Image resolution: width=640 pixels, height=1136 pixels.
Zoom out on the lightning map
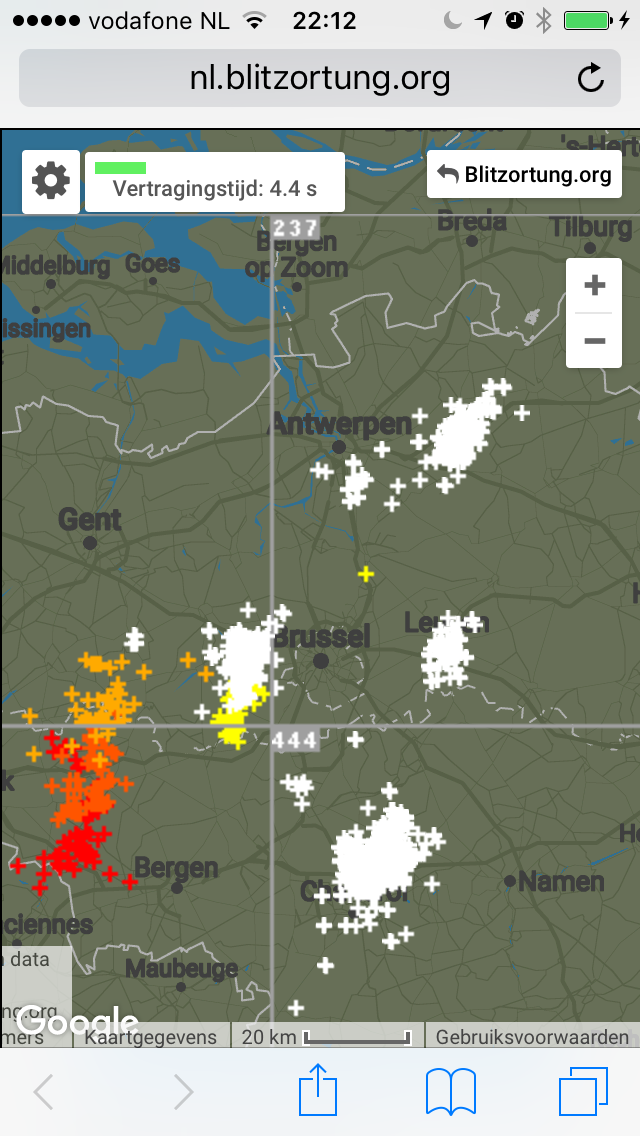coord(594,341)
